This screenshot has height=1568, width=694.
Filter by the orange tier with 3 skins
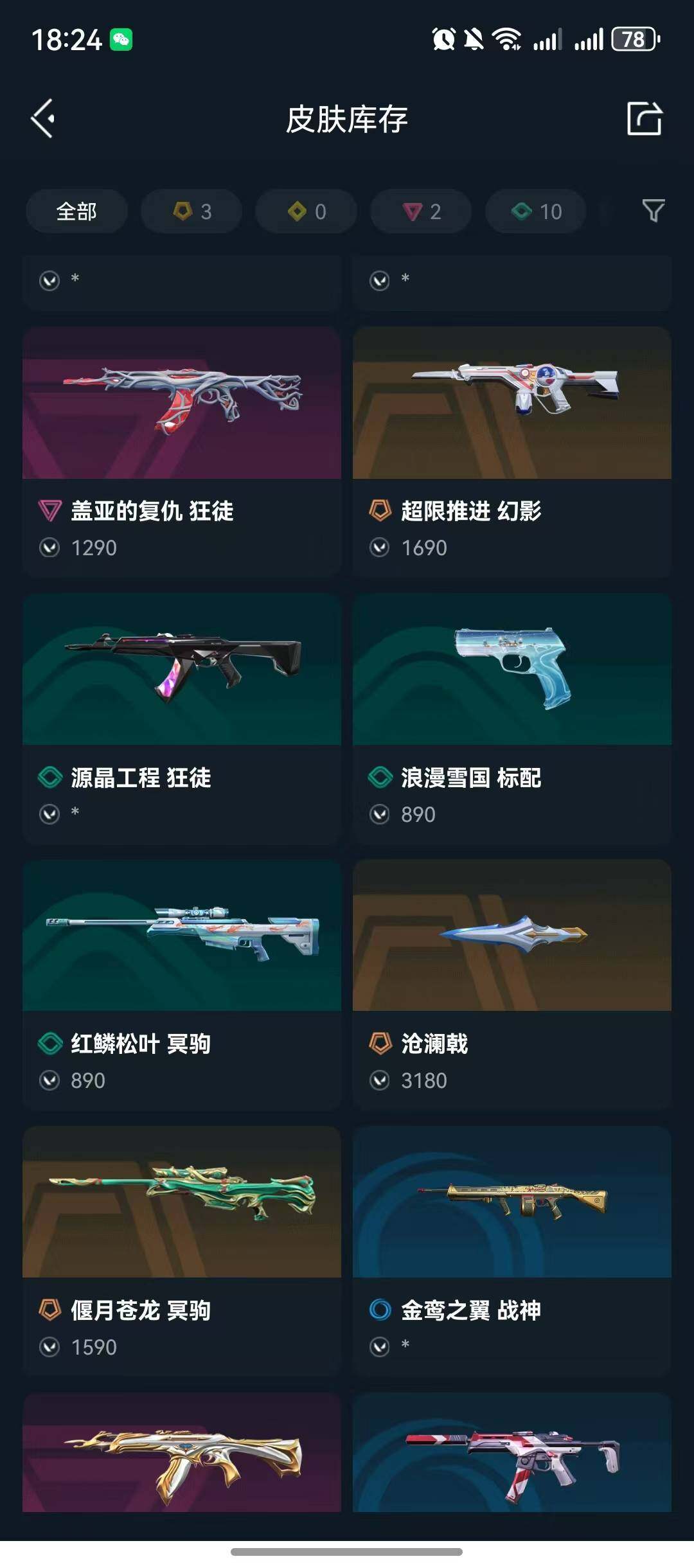[191, 211]
